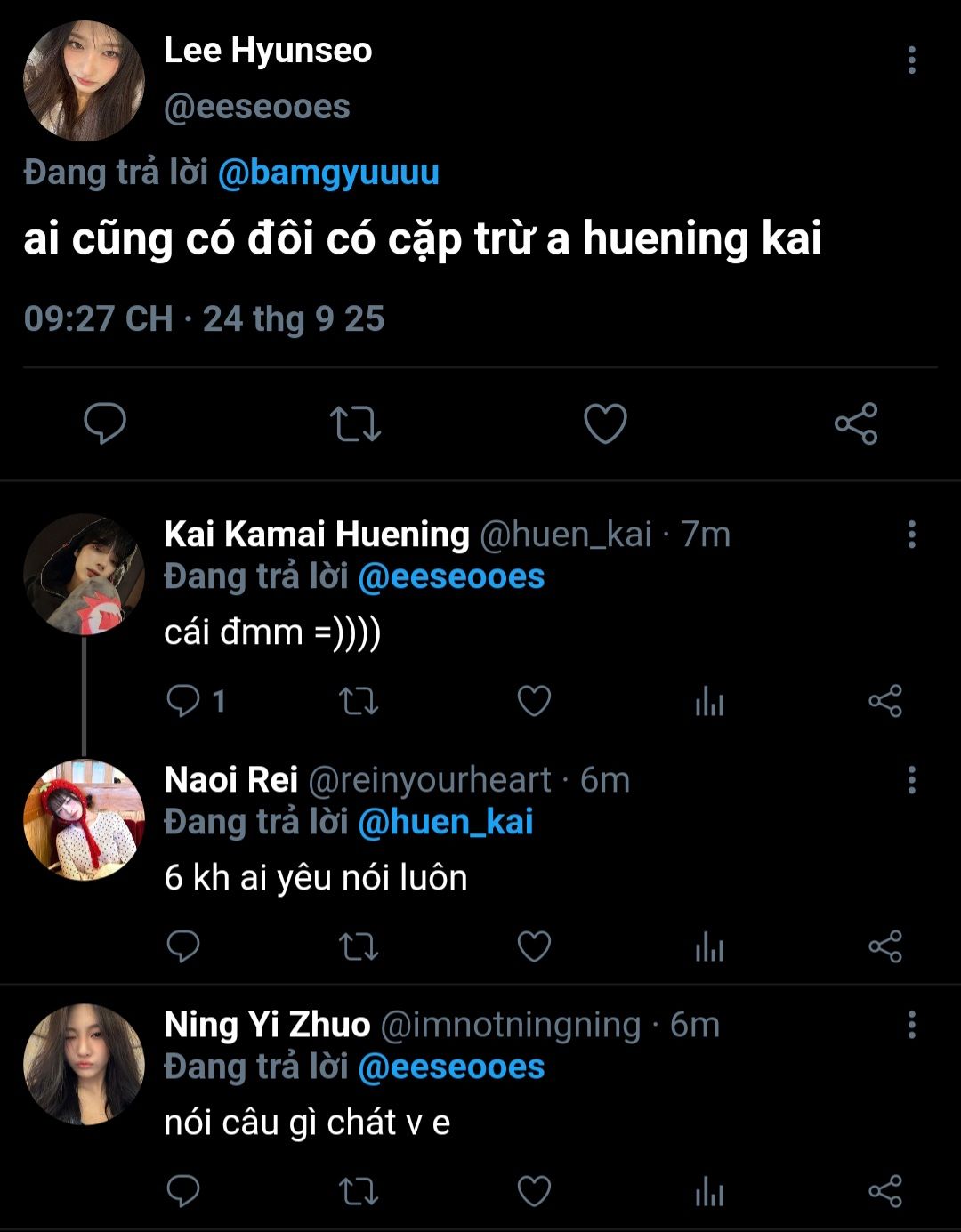Screen dimensions: 961x1232
Task: Reply to Ning Yi Zhuo's comment
Action: (183, 1191)
